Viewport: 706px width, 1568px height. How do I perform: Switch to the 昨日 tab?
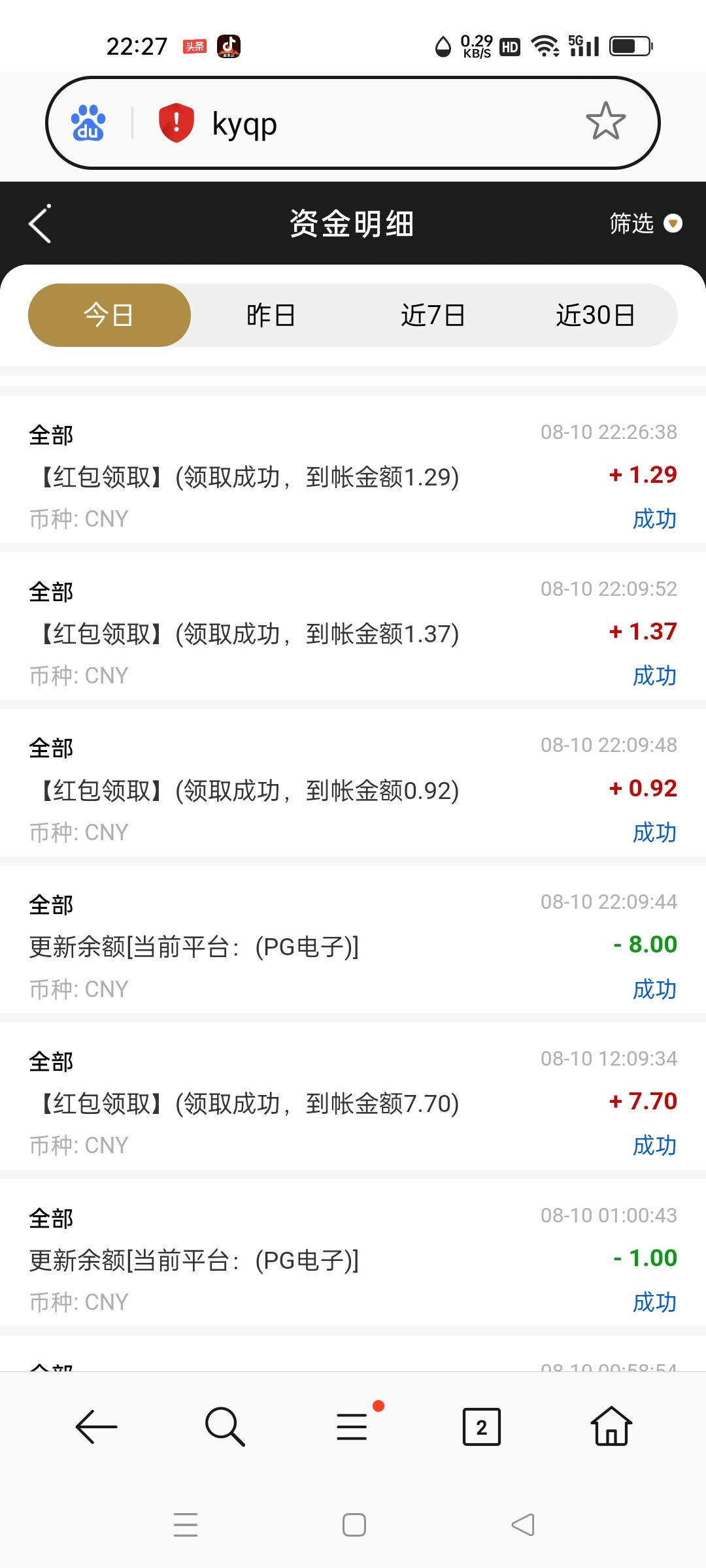pos(271,315)
